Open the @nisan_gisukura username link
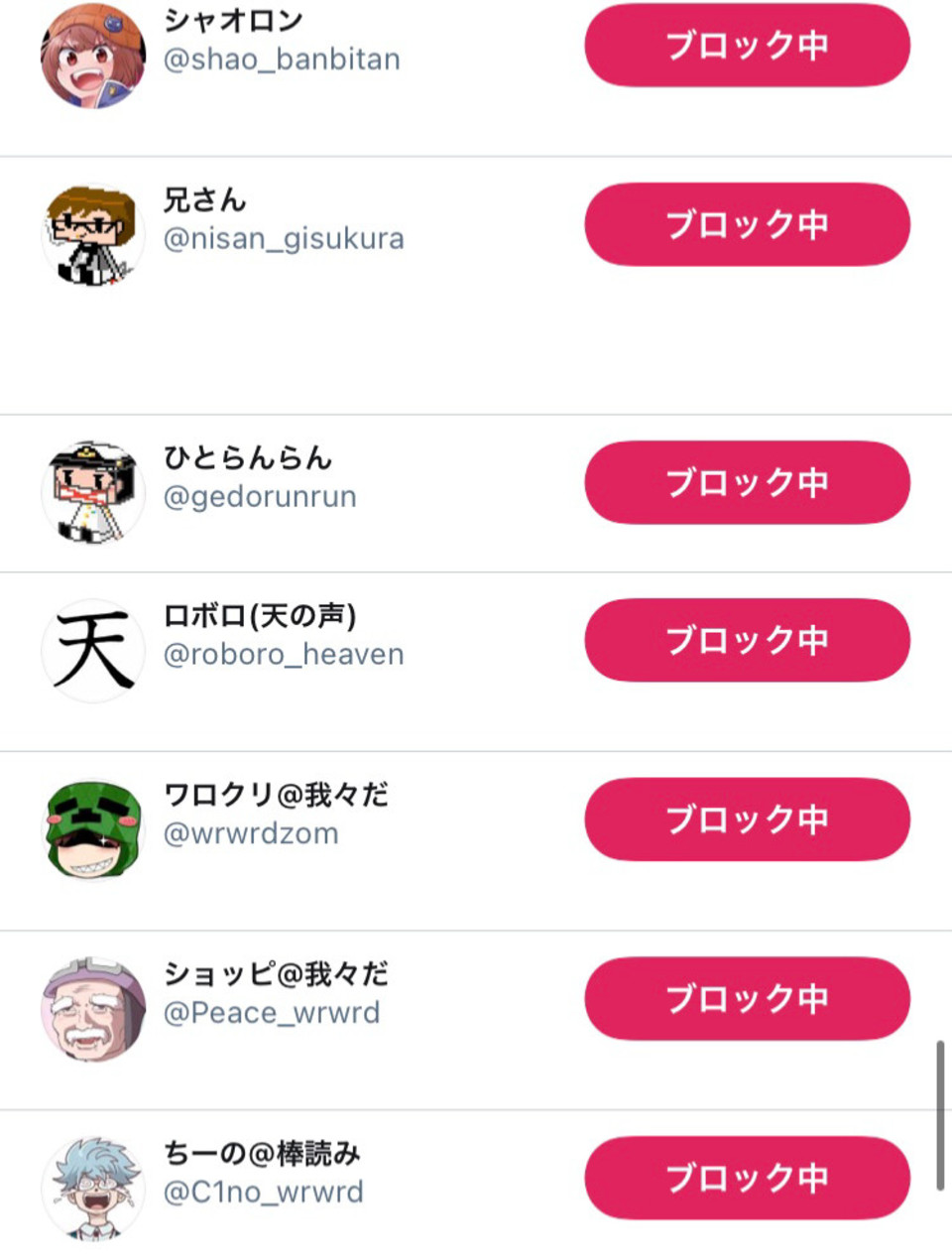This screenshot has height=1260, width=952. (x=285, y=238)
